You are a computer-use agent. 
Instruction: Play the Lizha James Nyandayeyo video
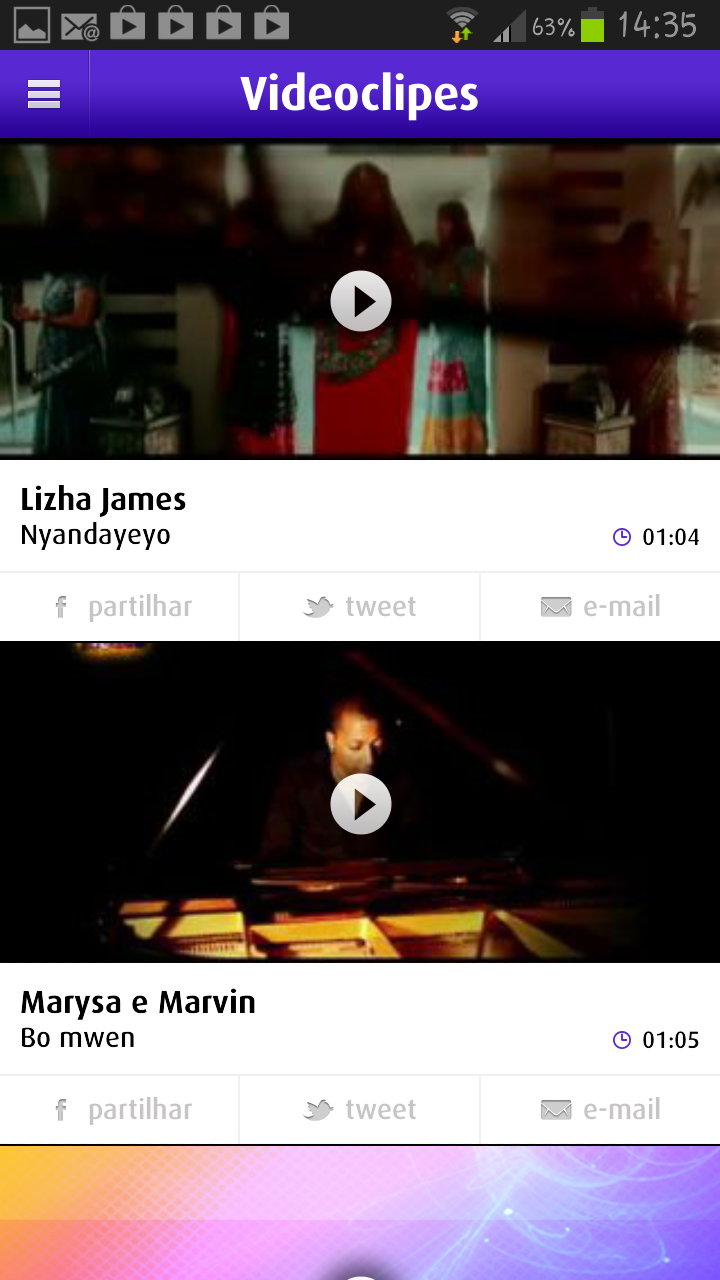(360, 301)
